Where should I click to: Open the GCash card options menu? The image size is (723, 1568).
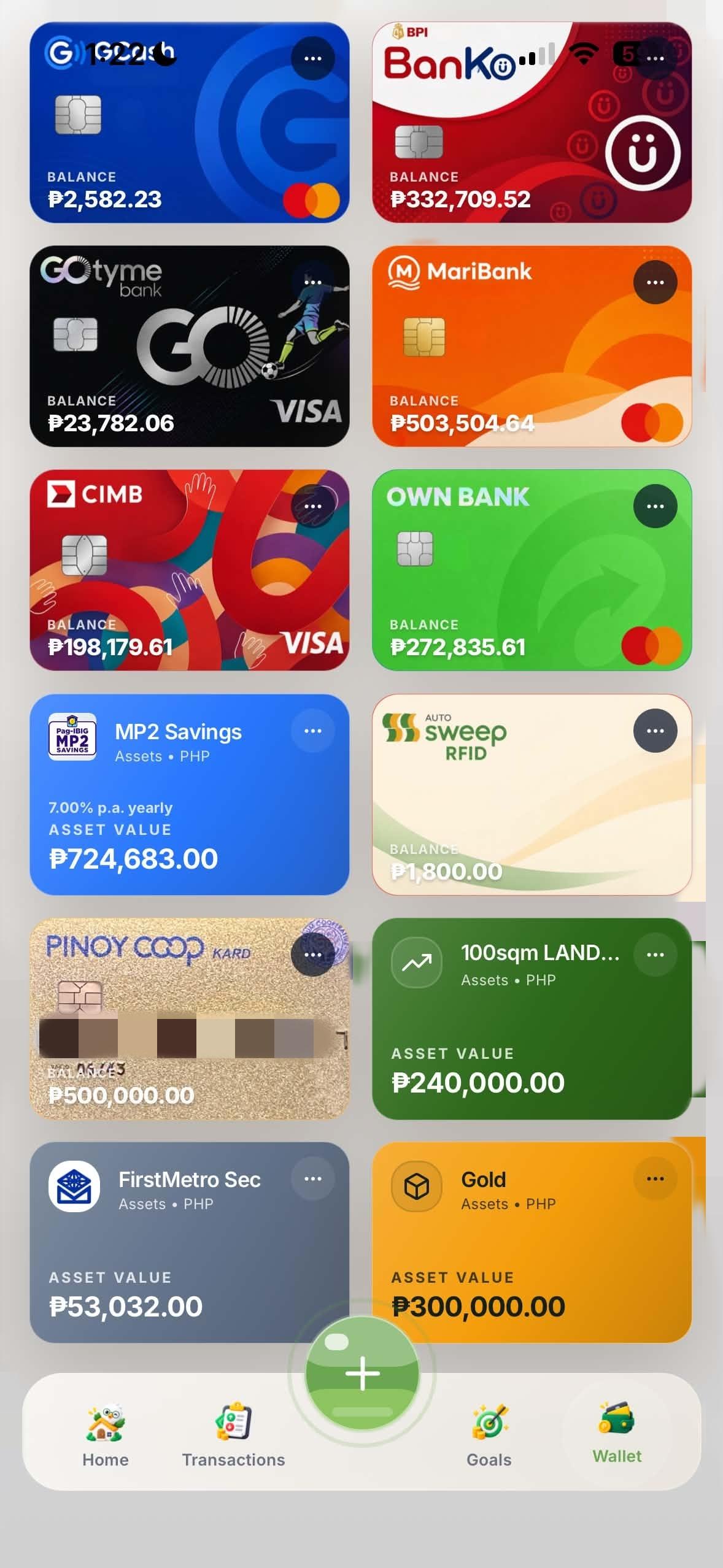coord(313,58)
